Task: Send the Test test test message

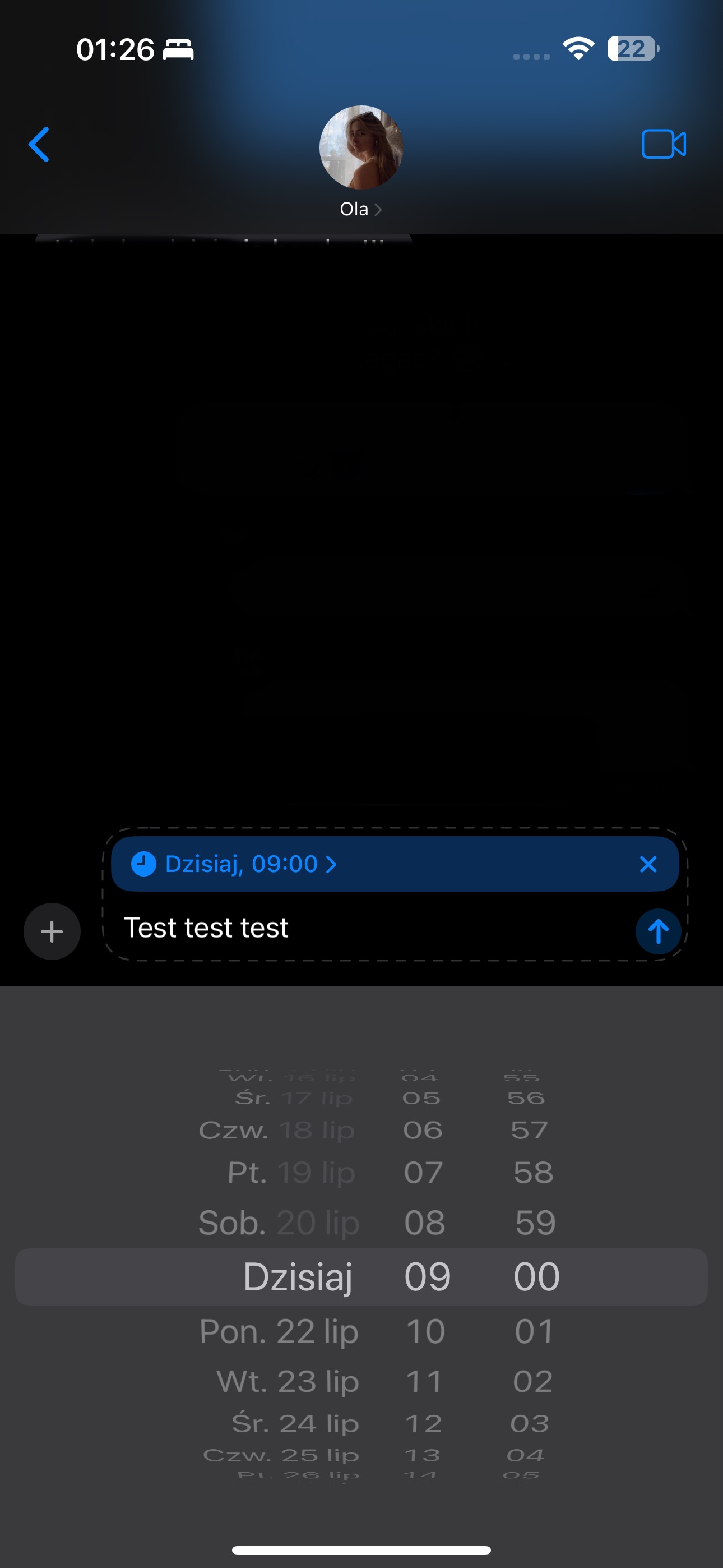Action: click(x=658, y=931)
